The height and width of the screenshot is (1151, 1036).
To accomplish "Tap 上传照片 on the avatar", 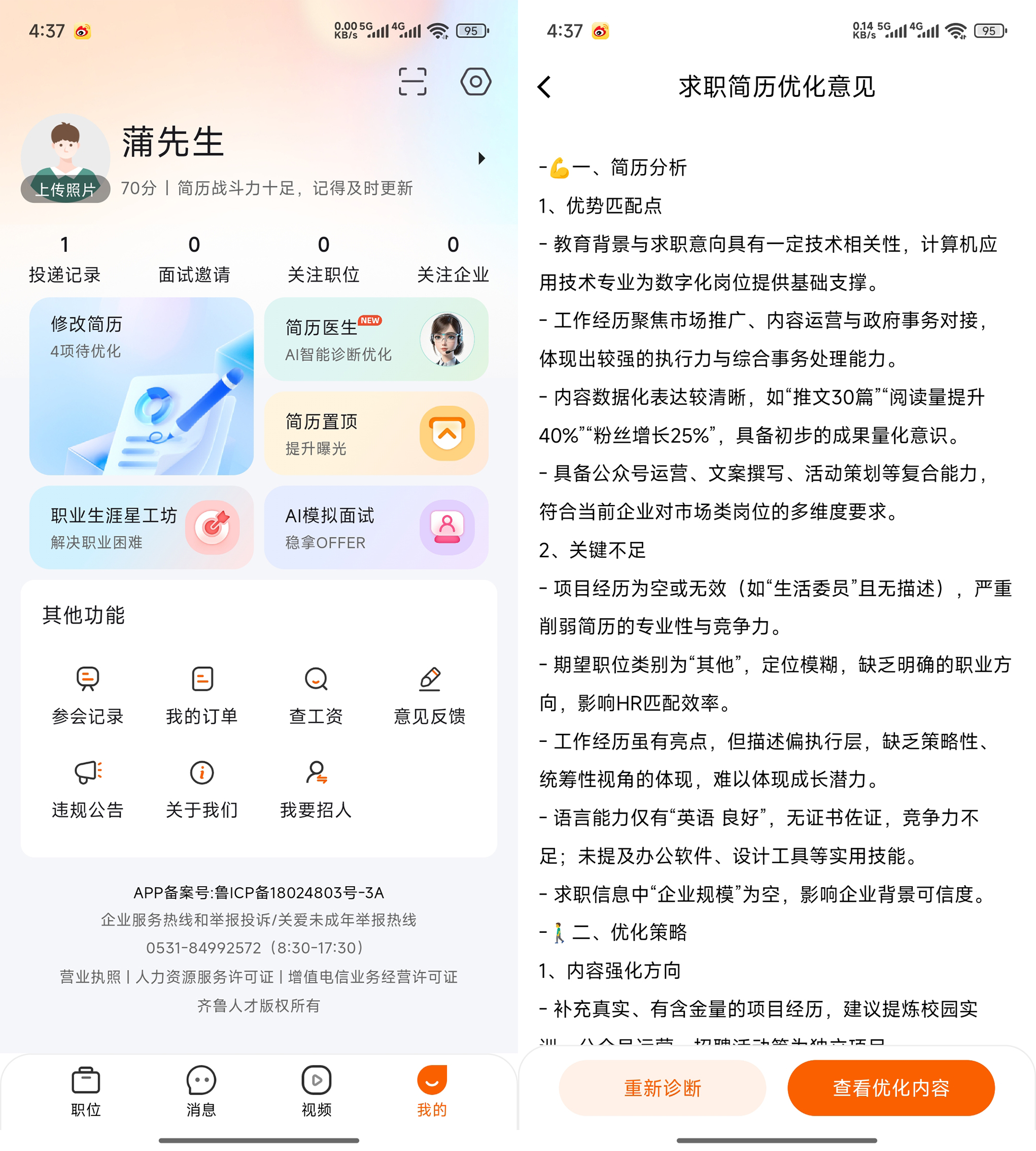I will 65,189.
